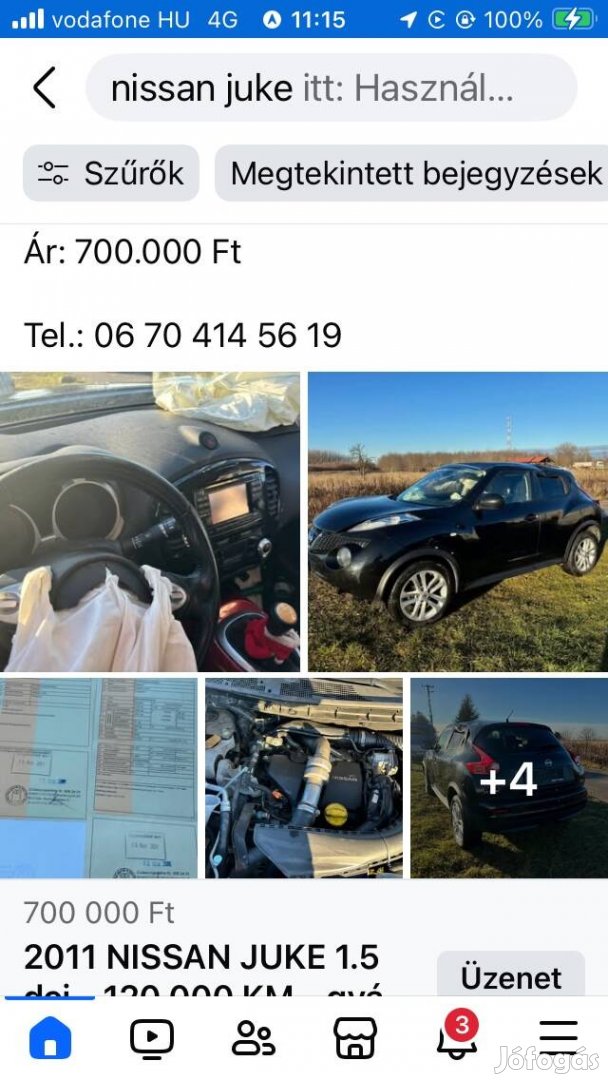Go back with the arrow
608x1080 pixels.
tap(45, 88)
